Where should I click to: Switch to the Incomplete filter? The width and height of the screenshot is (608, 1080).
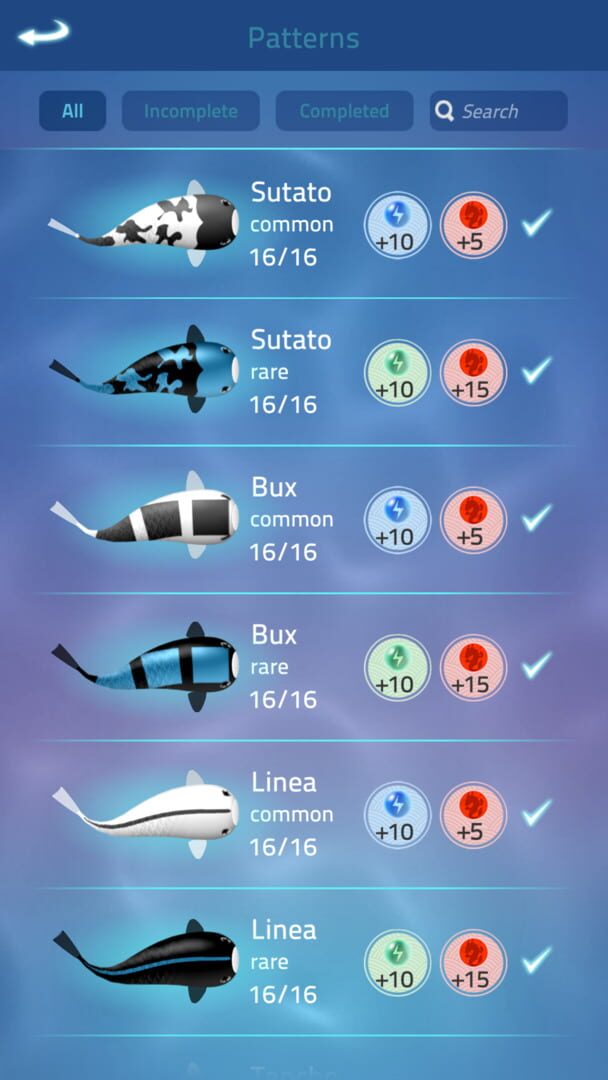(190, 111)
